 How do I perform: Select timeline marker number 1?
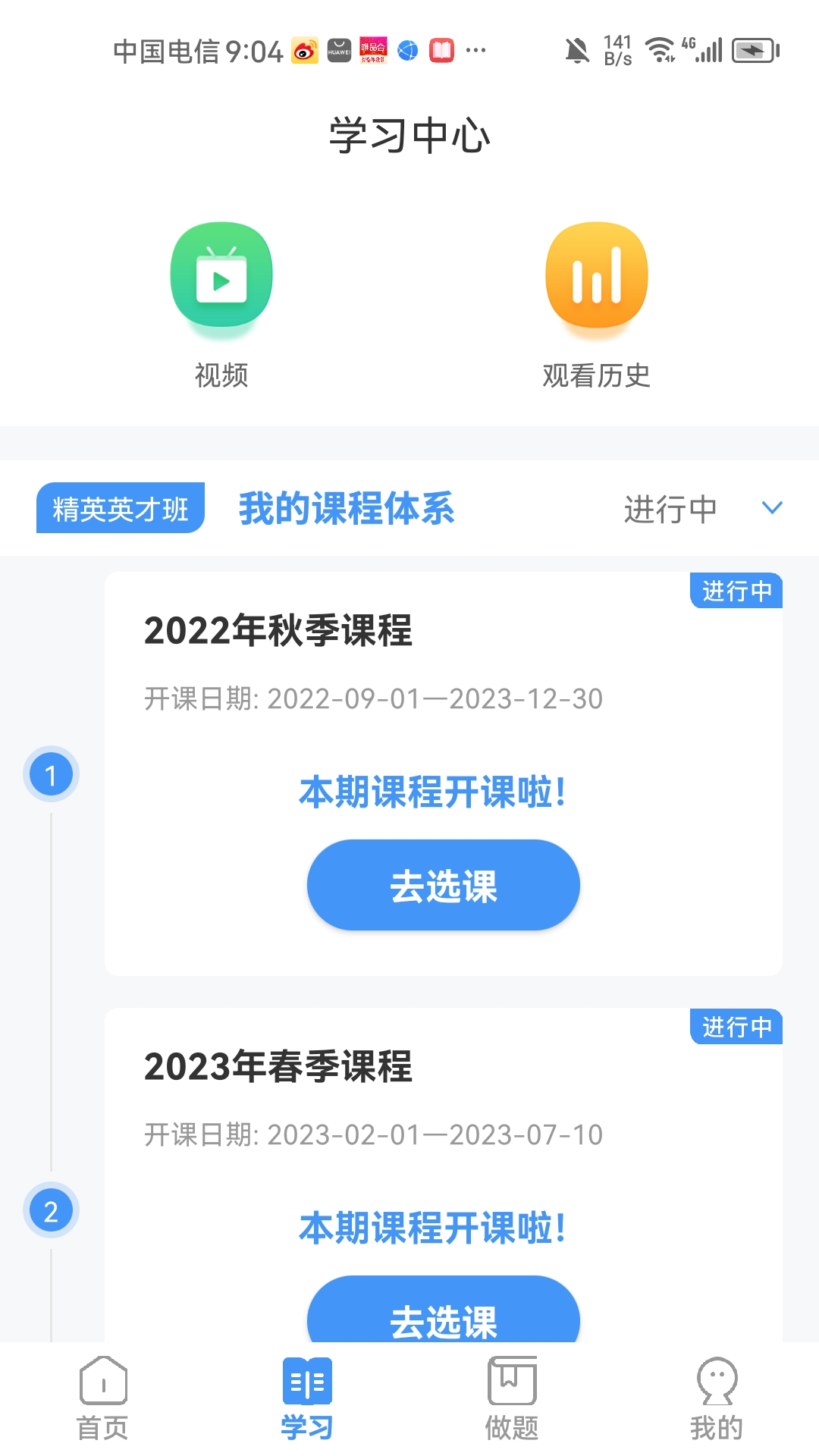tap(51, 773)
